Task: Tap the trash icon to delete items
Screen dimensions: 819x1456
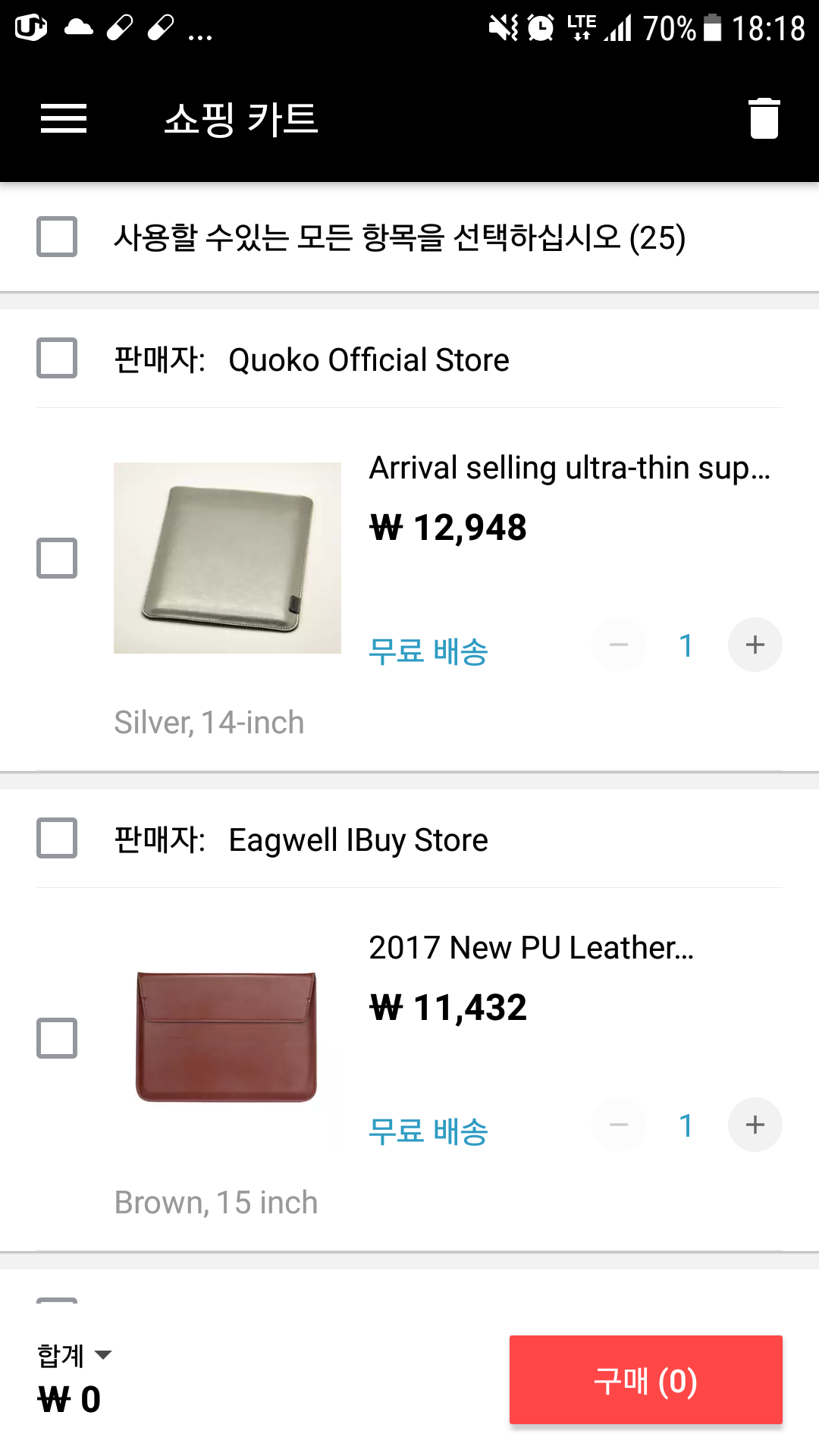Action: [x=764, y=119]
